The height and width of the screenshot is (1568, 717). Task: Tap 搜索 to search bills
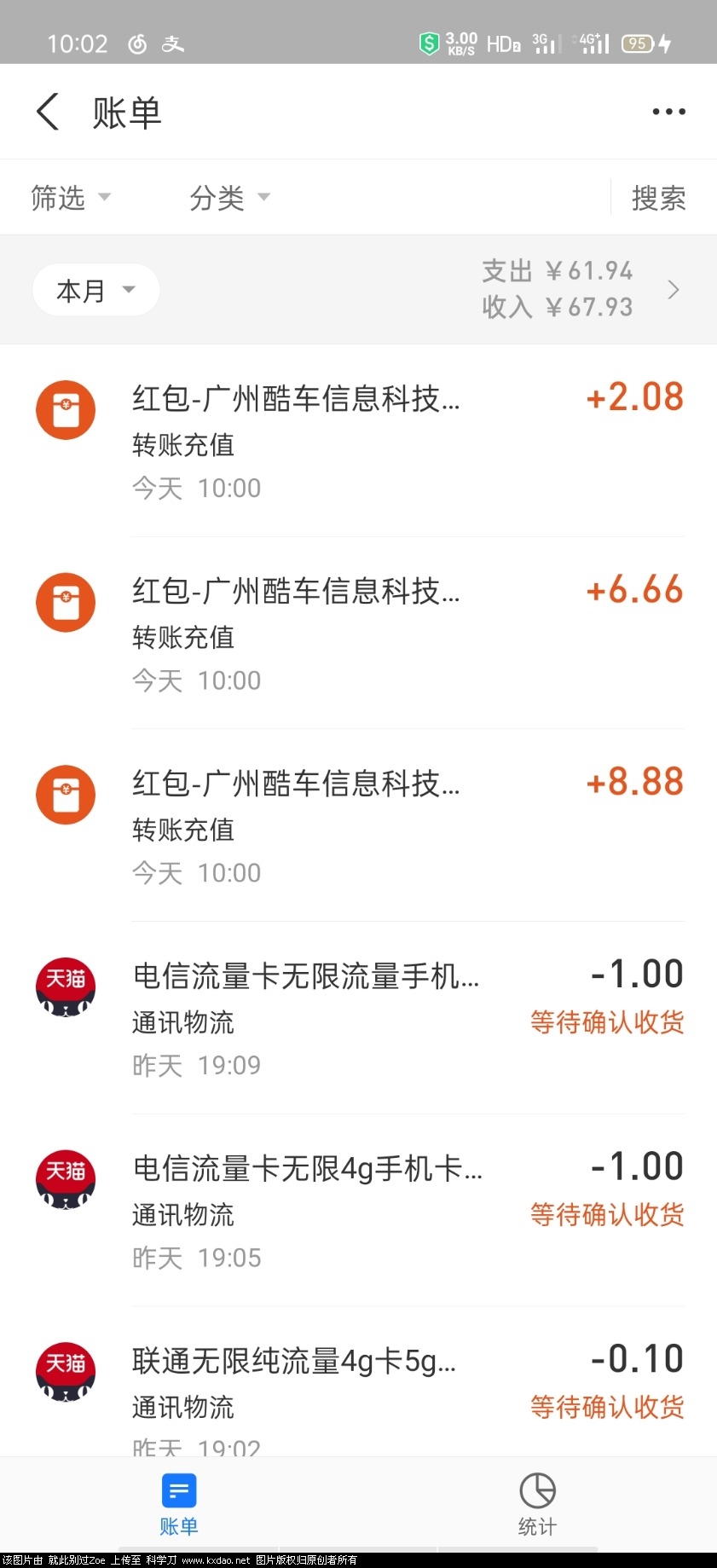point(657,198)
